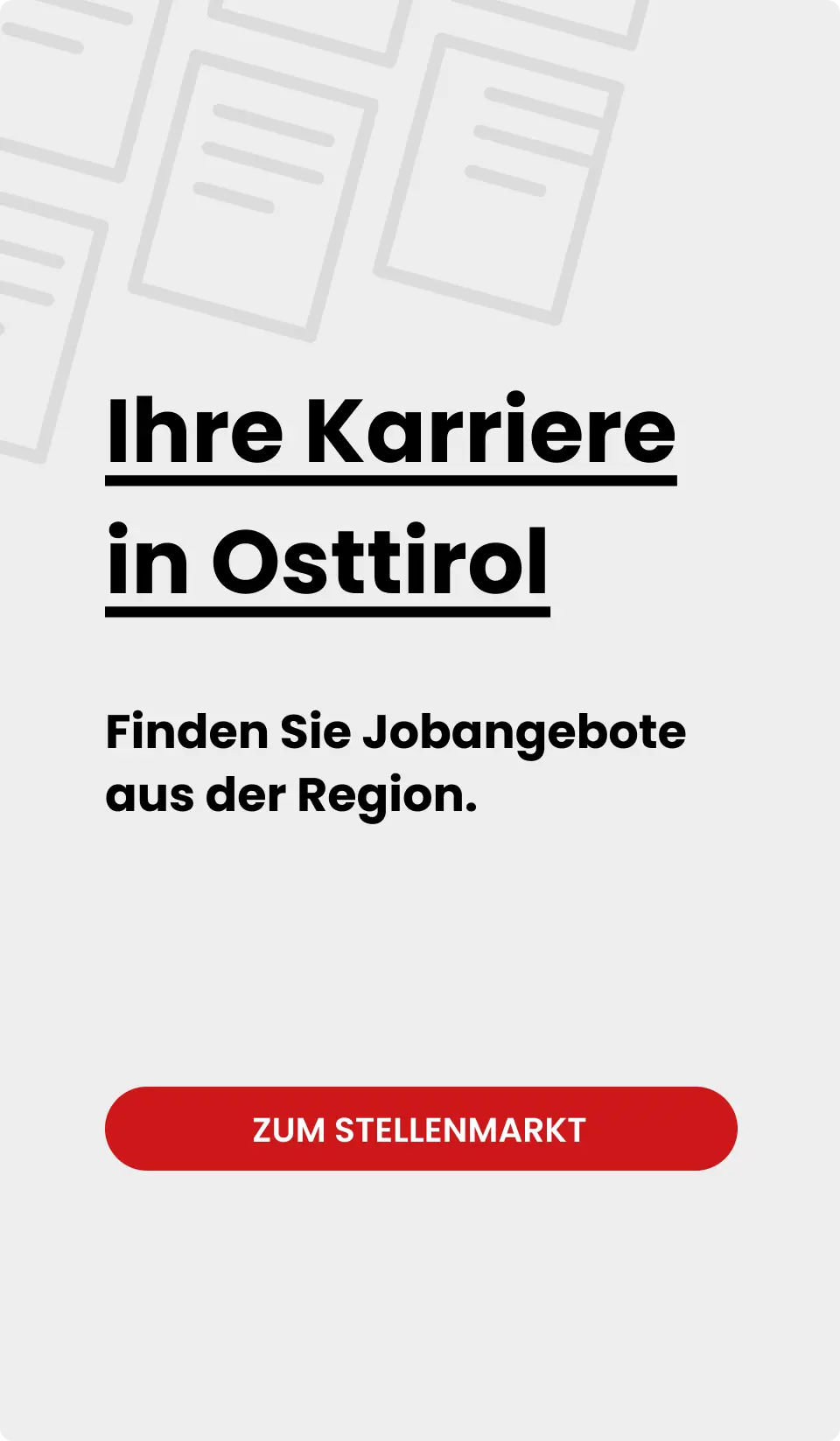Select the subtitle line "Finden Sie Jobangebote"

[x=394, y=732]
